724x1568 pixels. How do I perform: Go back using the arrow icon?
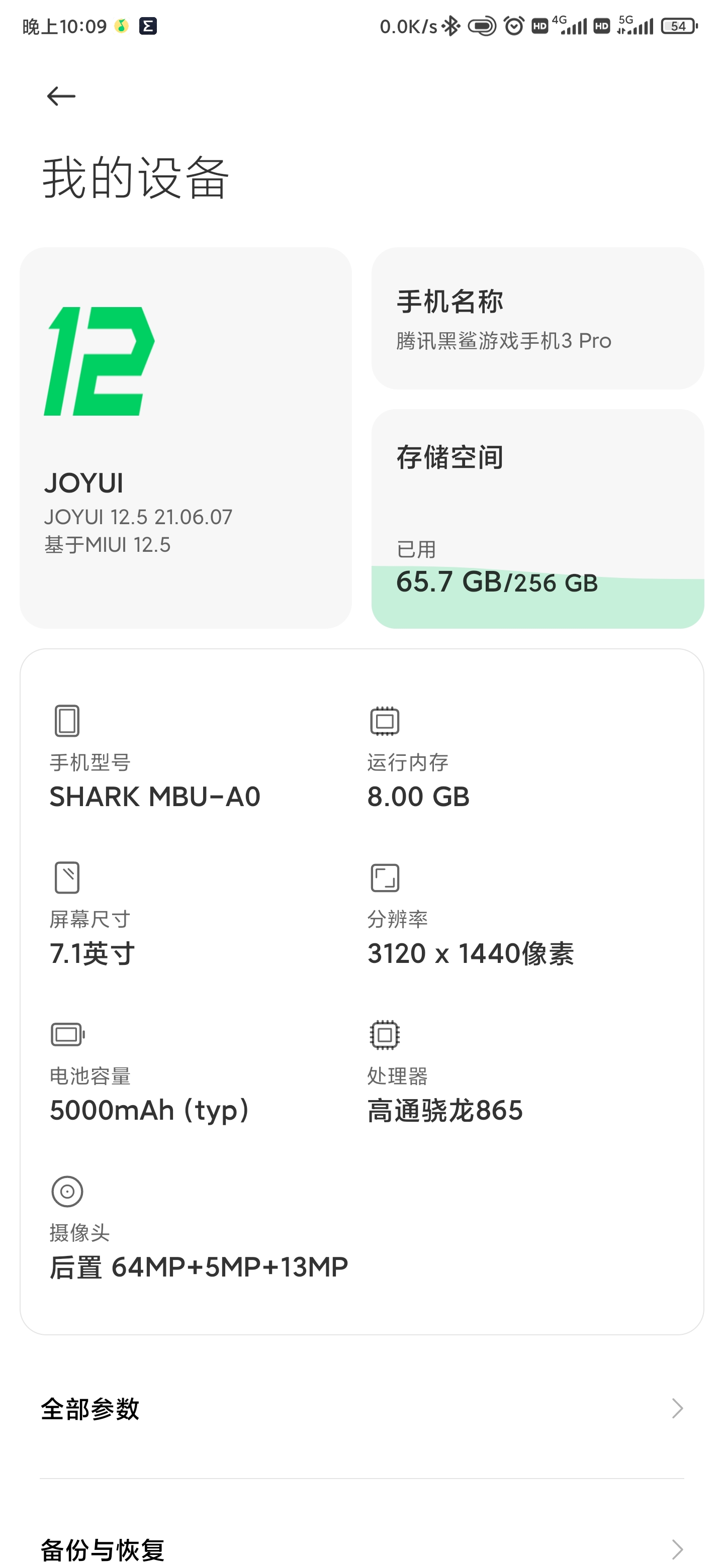[x=61, y=96]
